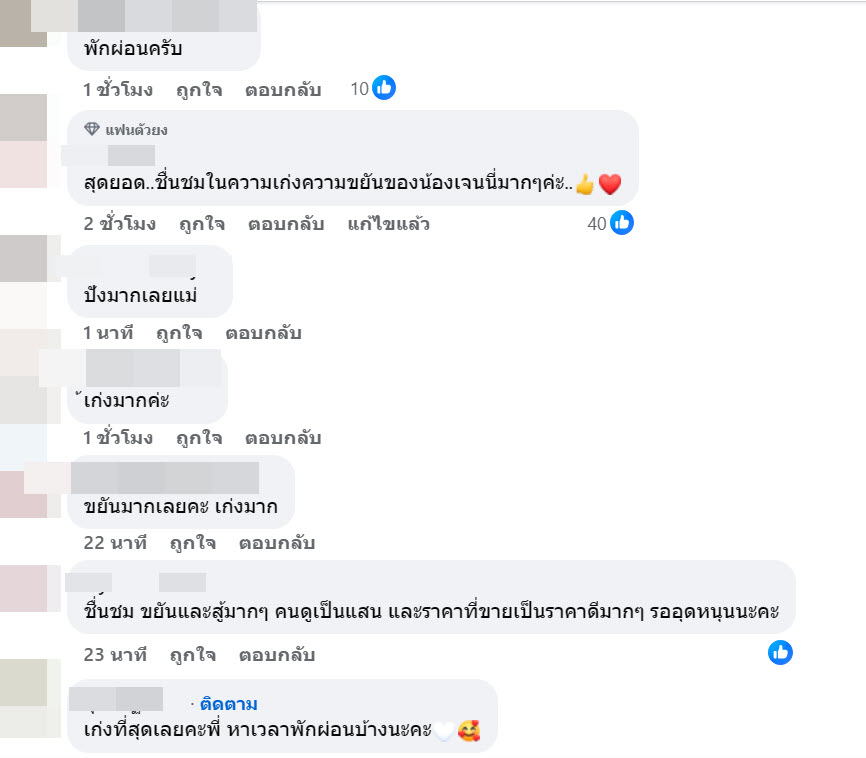The height and width of the screenshot is (758, 866).
Task: Reply to the comment 'พักผ่อนครับ'
Action: 283,90
